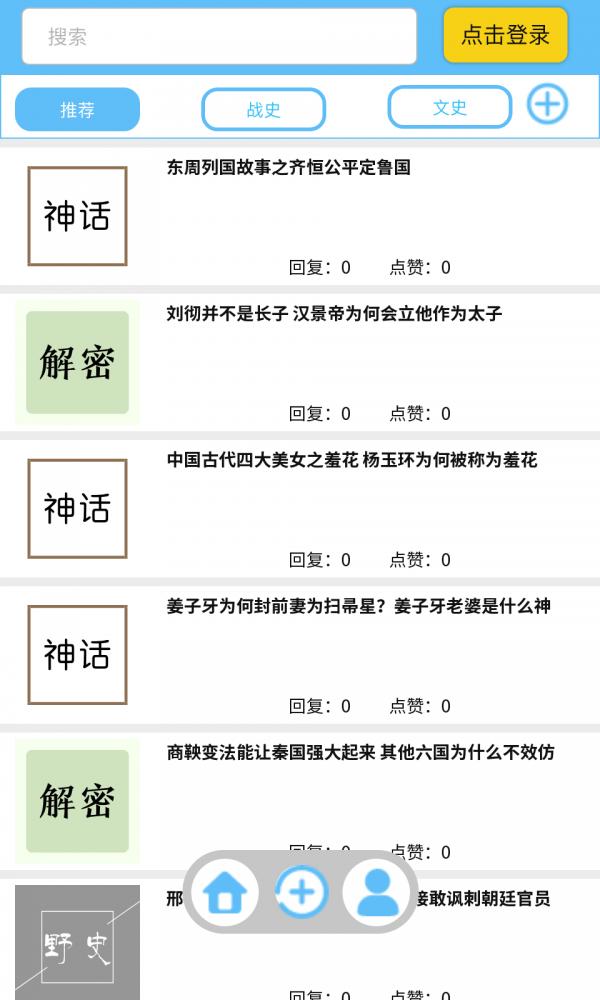Viewport: 600px width, 1000px height.
Task: Tap the 点击登录 login button
Action: tap(506, 35)
